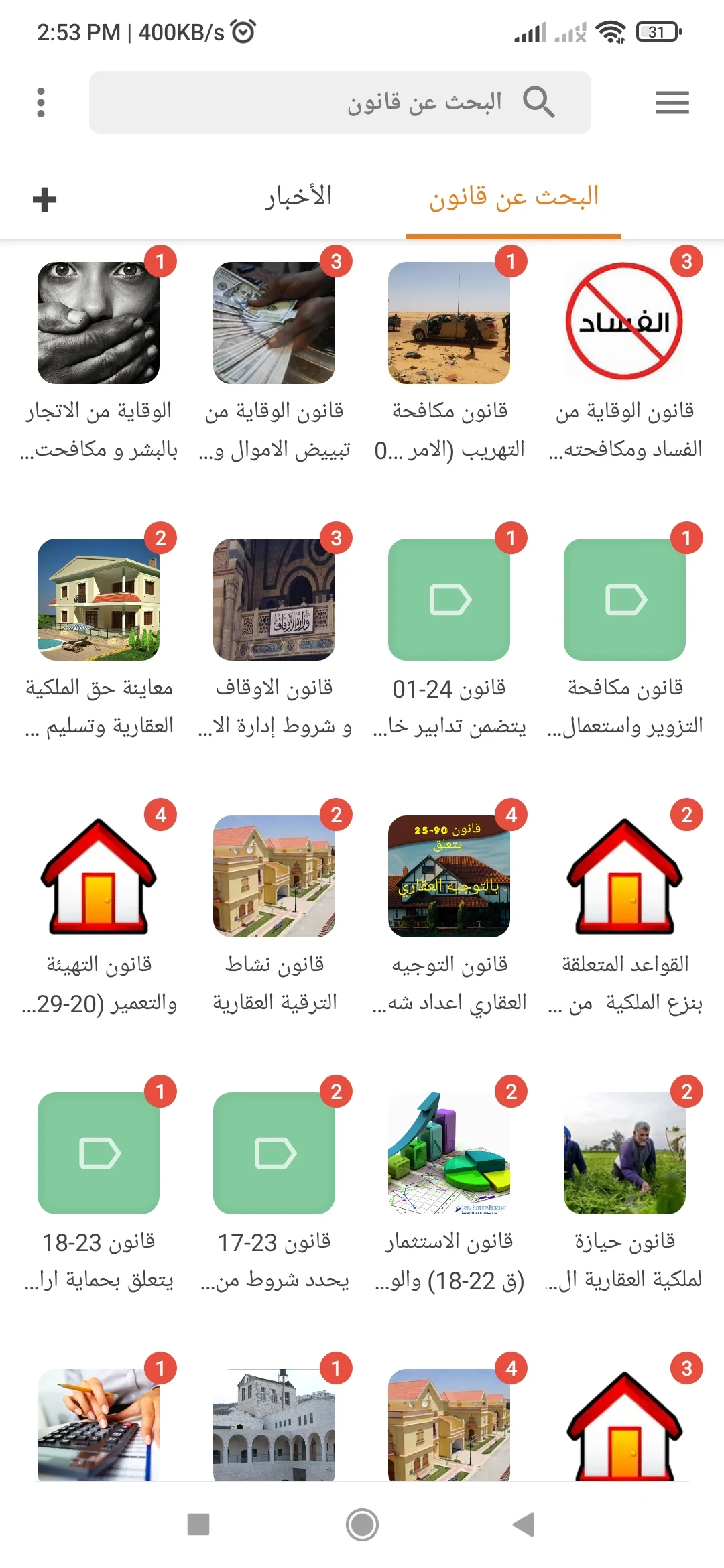
Task: Open the three-dot overflow menu
Action: (41, 103)
